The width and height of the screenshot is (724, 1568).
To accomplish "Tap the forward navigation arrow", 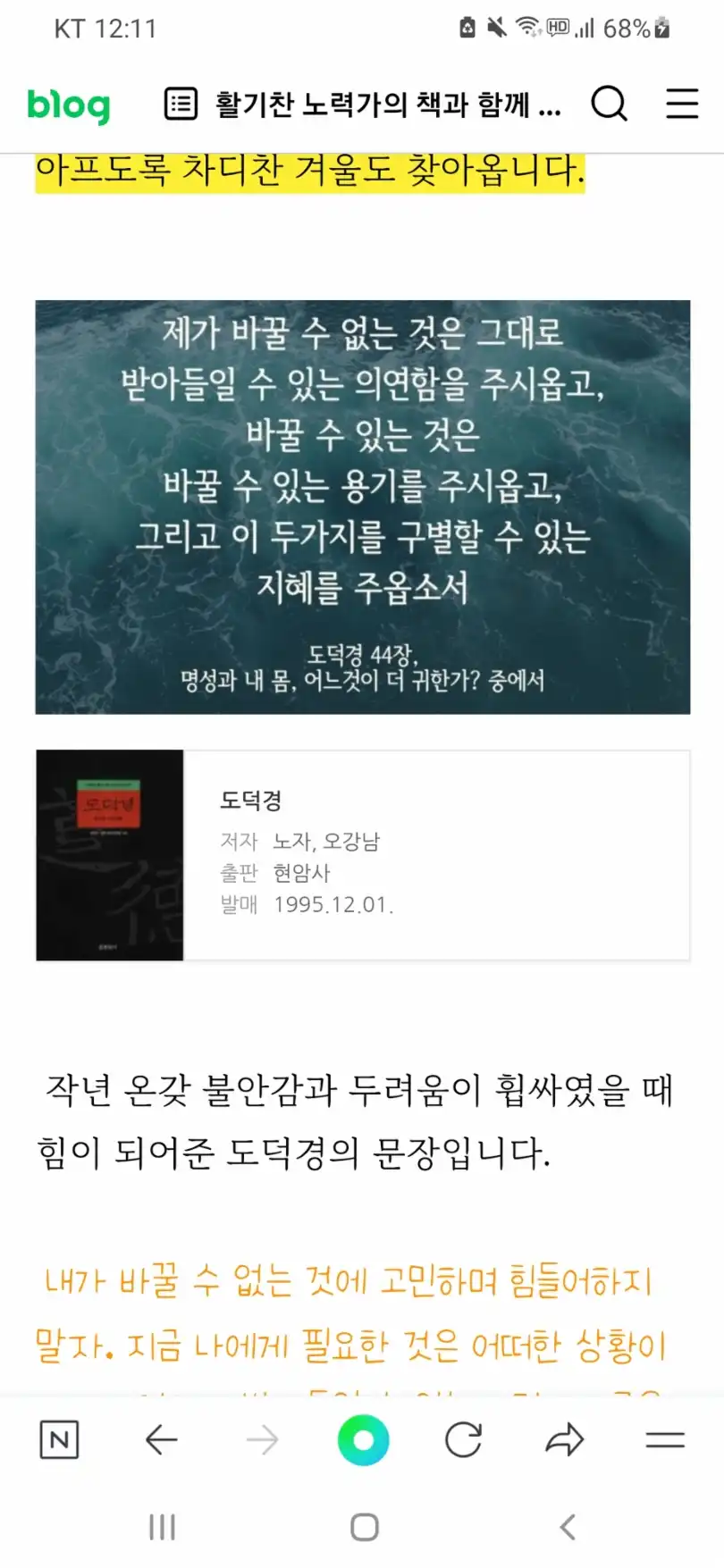I will tap(262, 1440).
